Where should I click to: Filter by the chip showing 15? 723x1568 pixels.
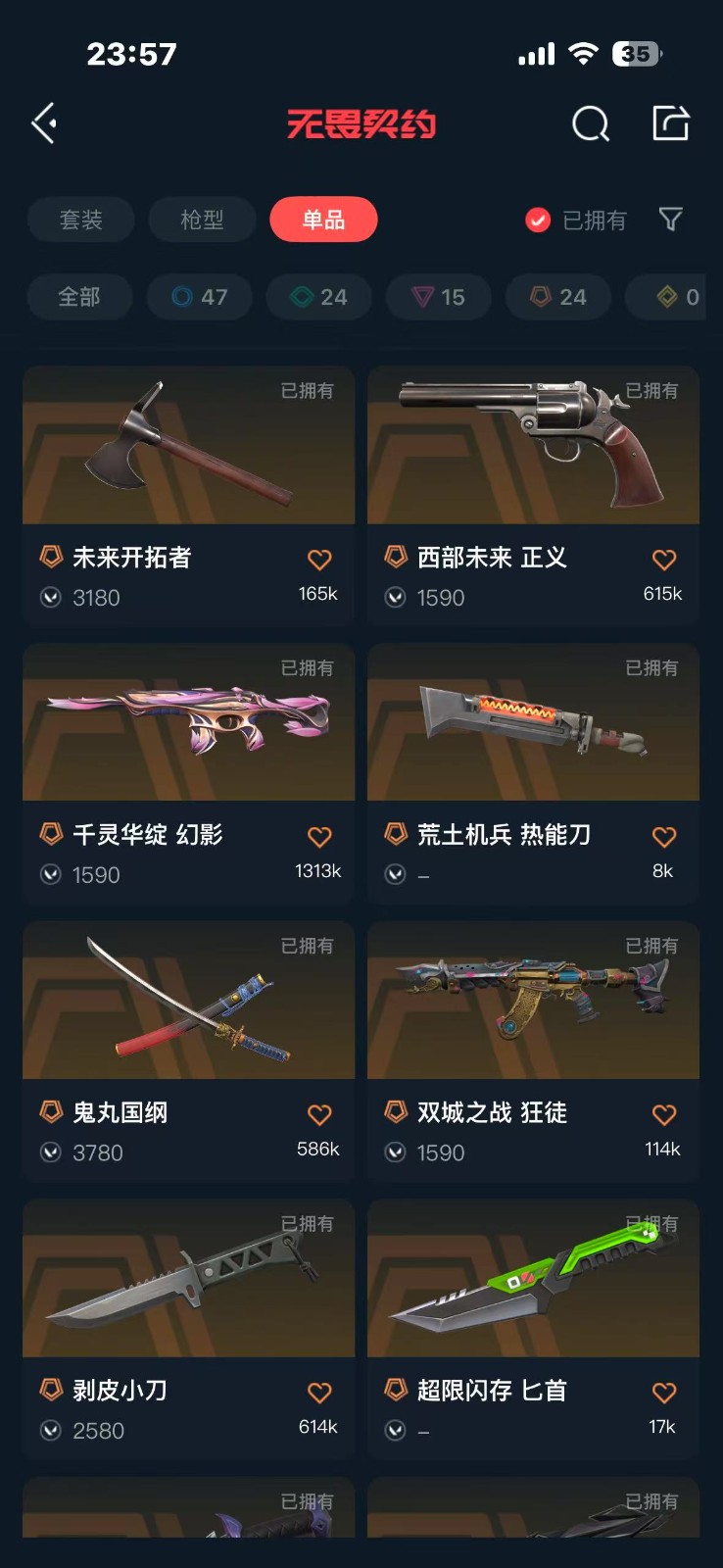click(x=439, y=297)
